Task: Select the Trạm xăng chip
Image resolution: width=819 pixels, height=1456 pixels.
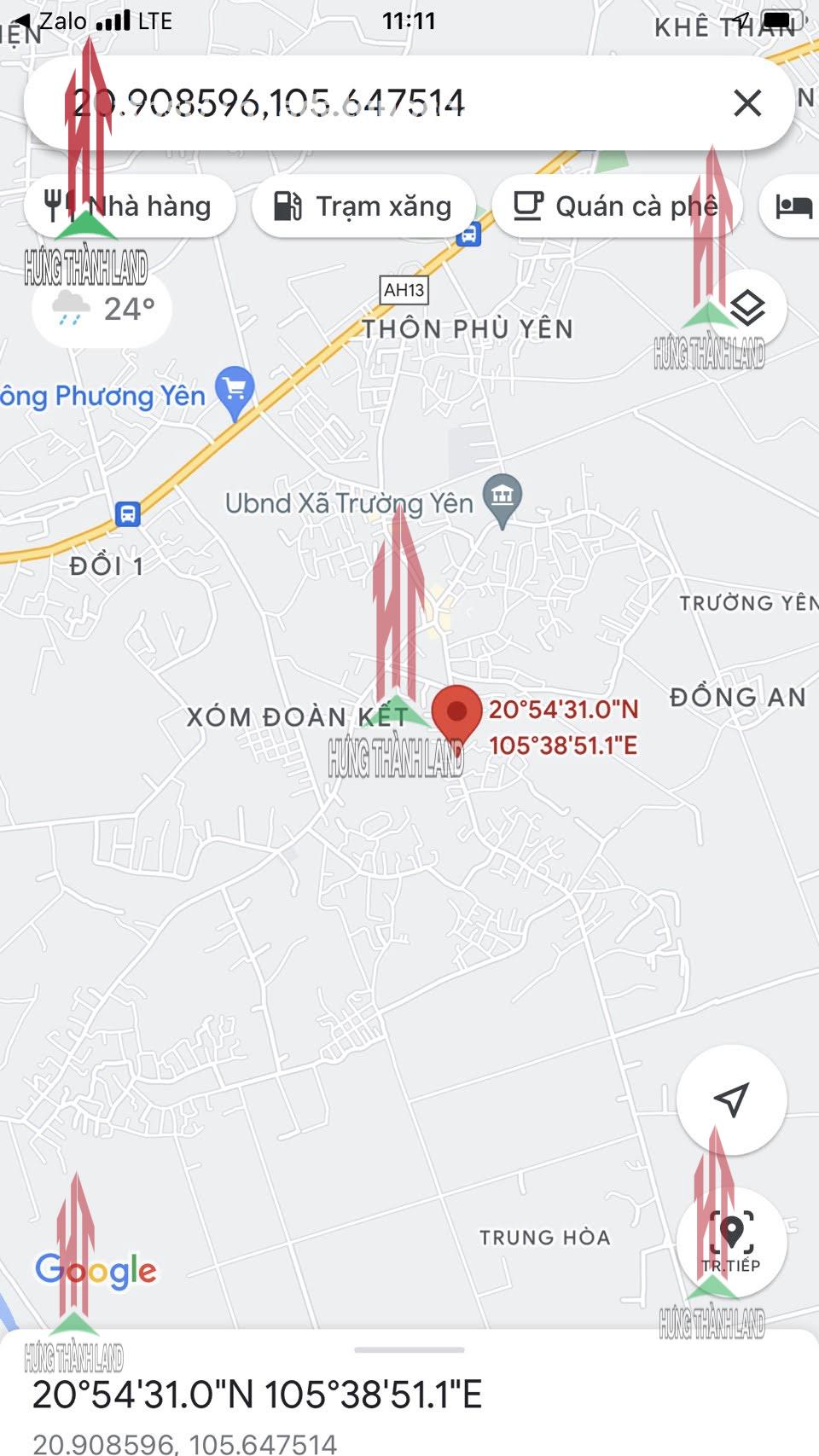Action: pos(363,206)
